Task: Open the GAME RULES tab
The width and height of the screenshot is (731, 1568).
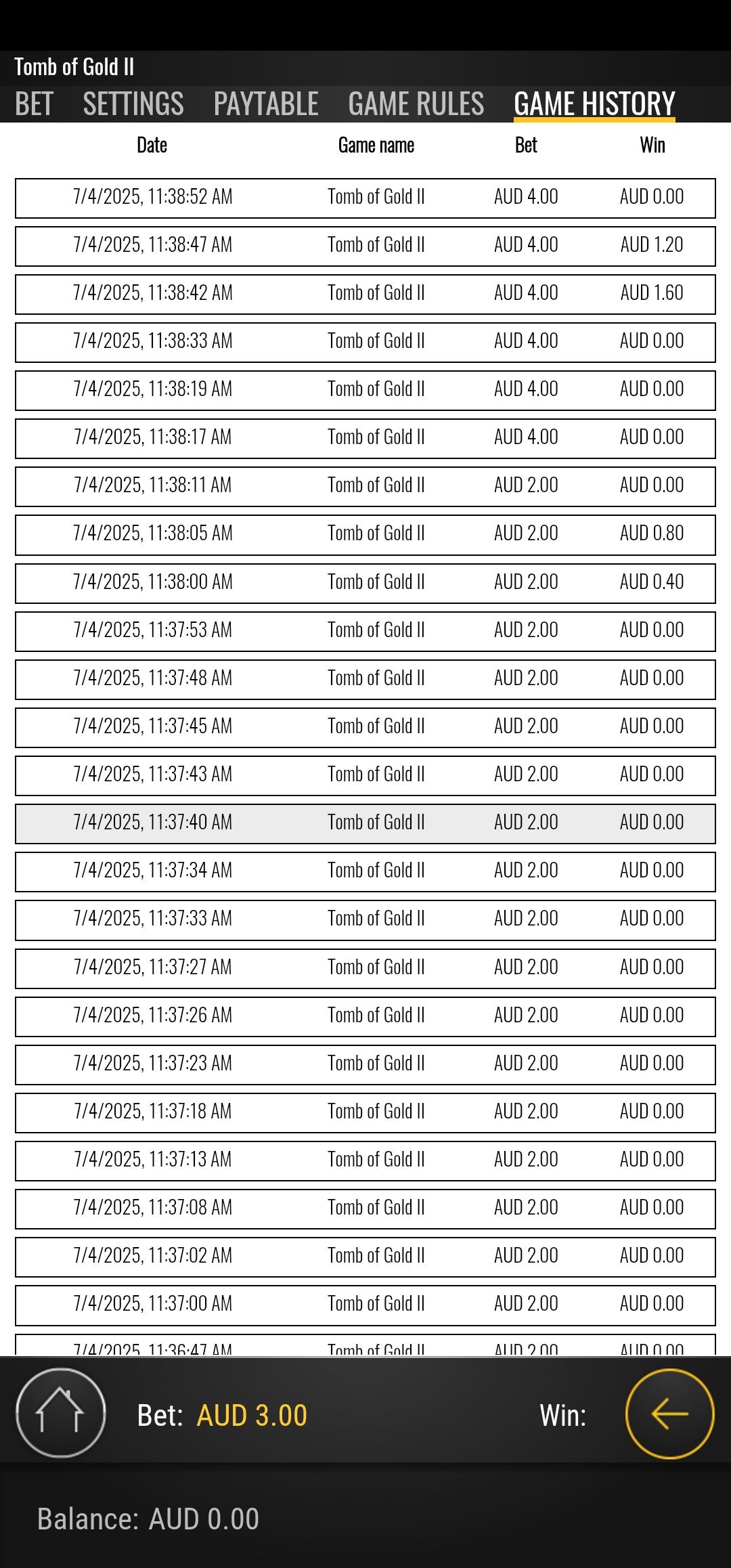Action: pos(416,104)
